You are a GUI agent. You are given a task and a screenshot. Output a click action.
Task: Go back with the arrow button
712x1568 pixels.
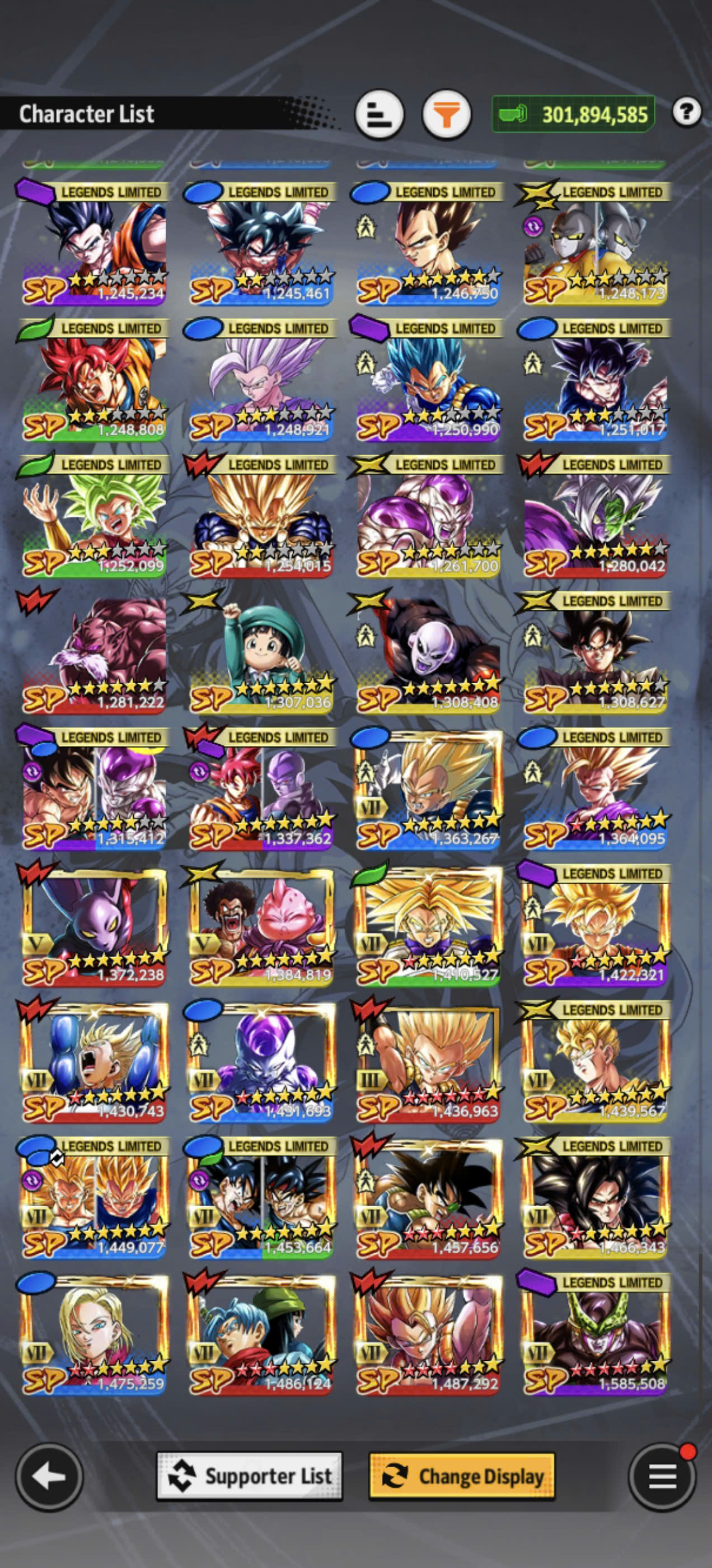coord(49,1476)
